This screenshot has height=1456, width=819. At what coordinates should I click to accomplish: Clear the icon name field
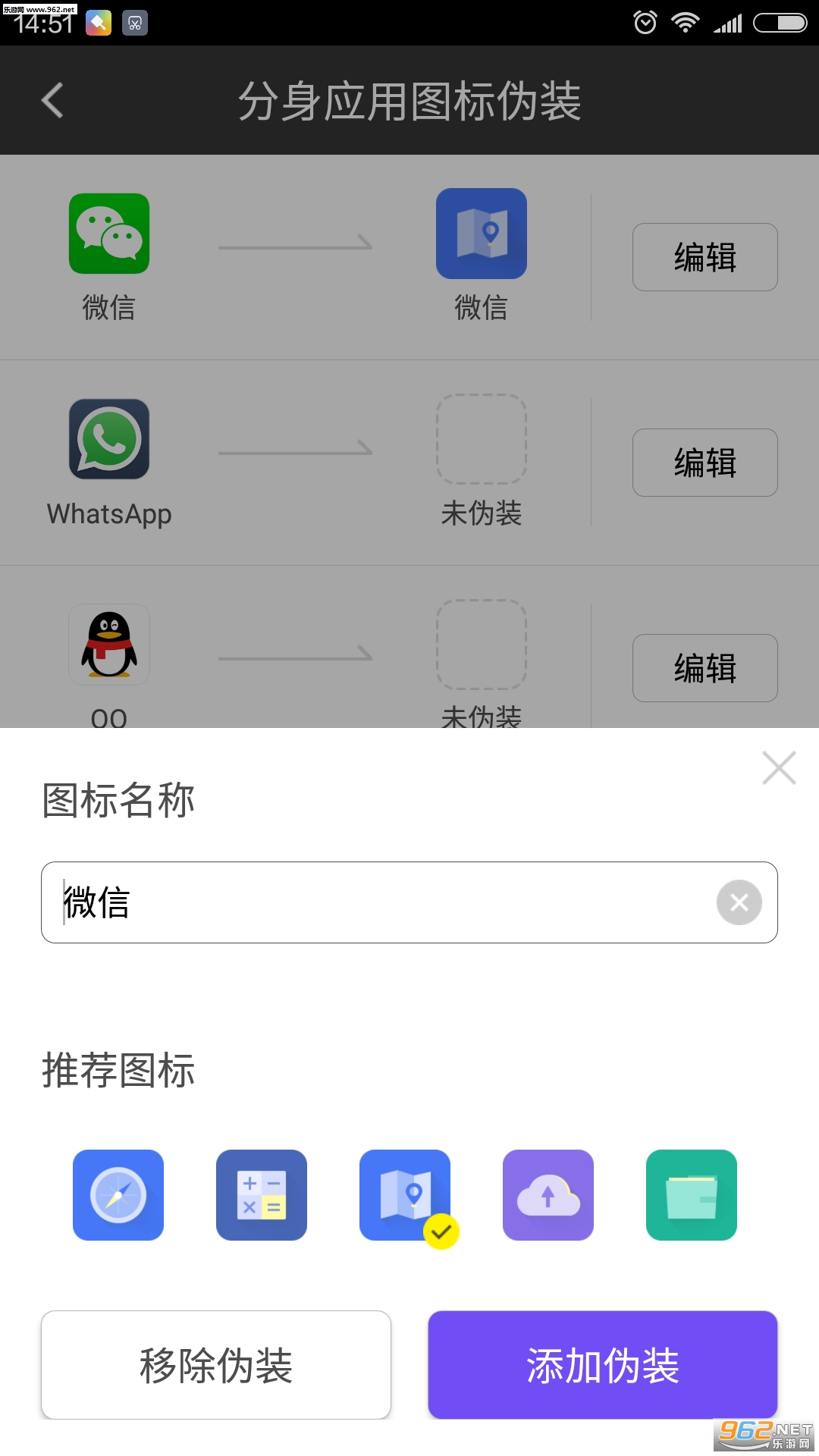739,902
